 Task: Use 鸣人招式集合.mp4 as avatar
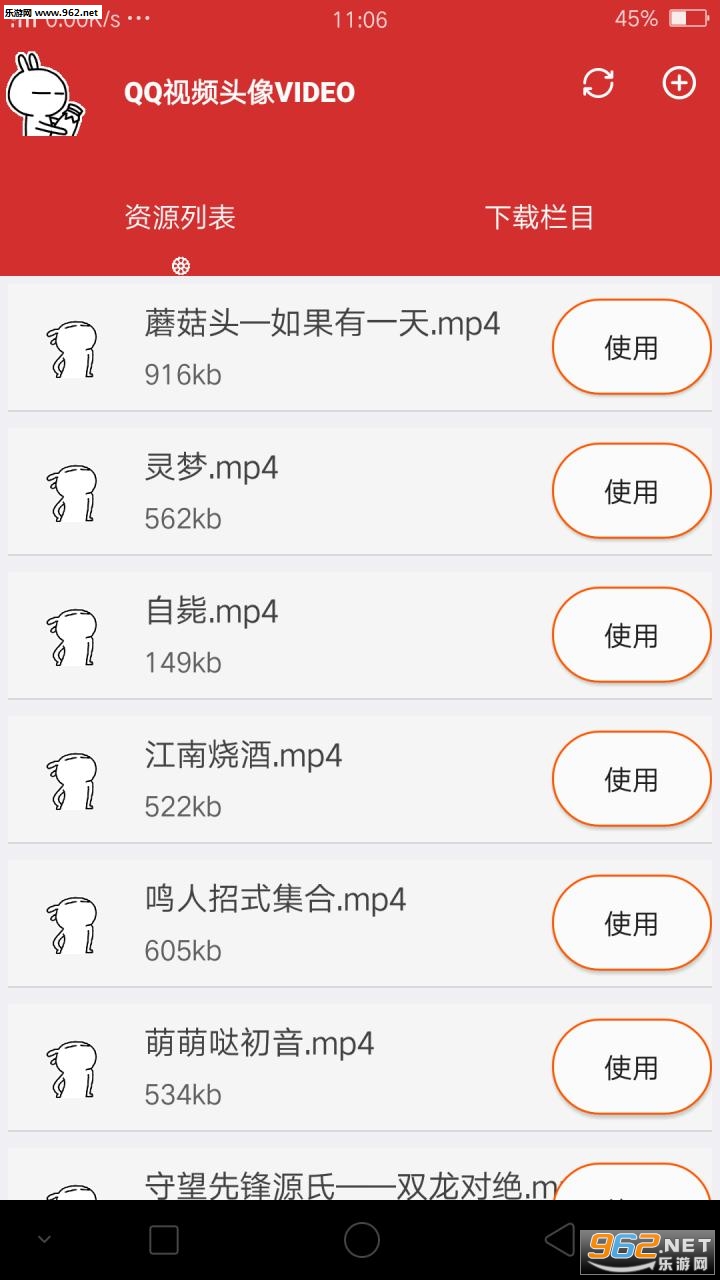click(631, 923)
